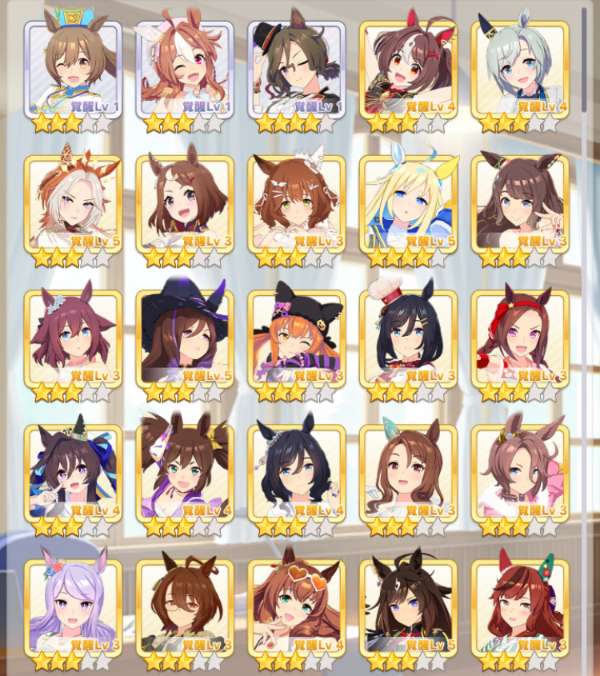The height and width of the screenshot is (676, 600).
Task: Choose the dark-haired girl with big blue ribbon
Action: coord(72,475)
